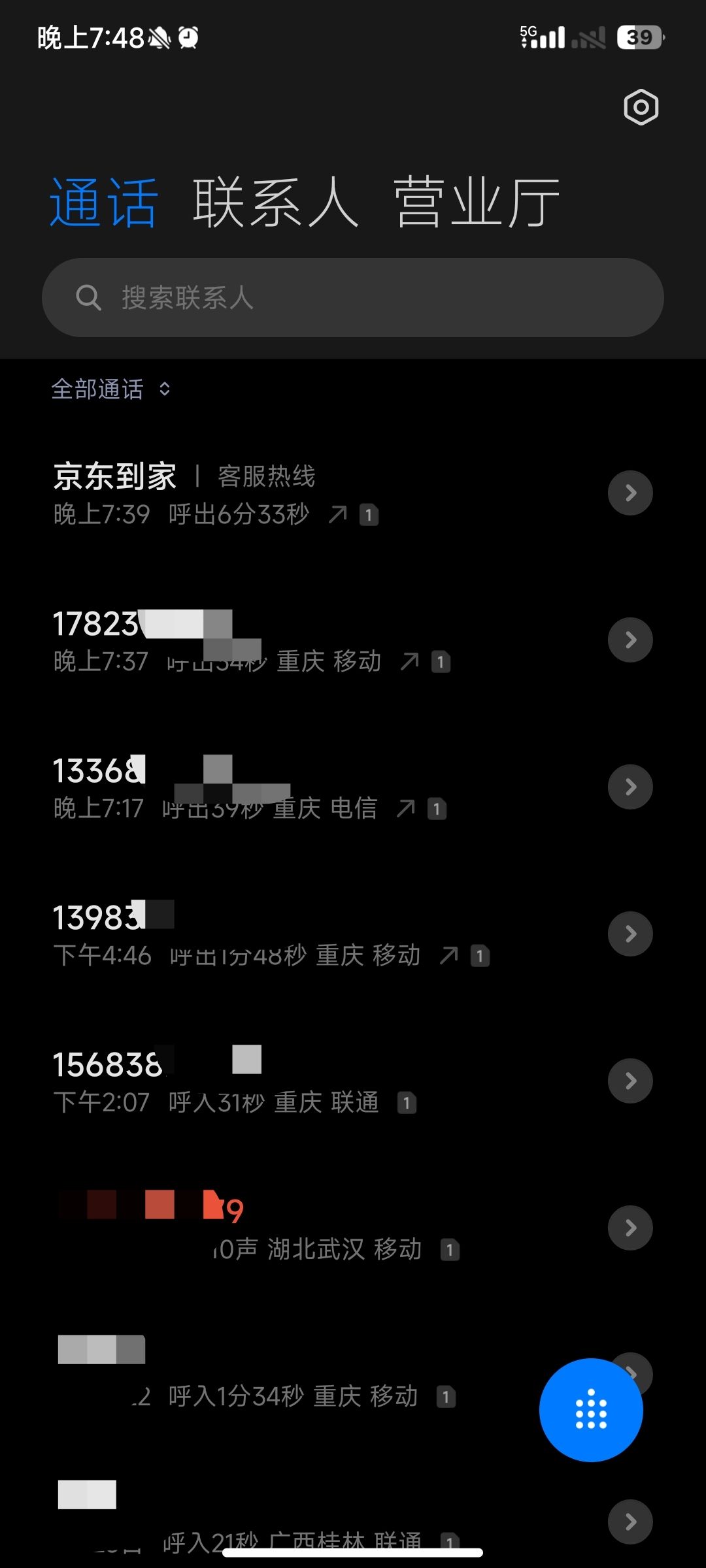View details of the 湖北武汉 移动 call

[x=630, y=1228]
